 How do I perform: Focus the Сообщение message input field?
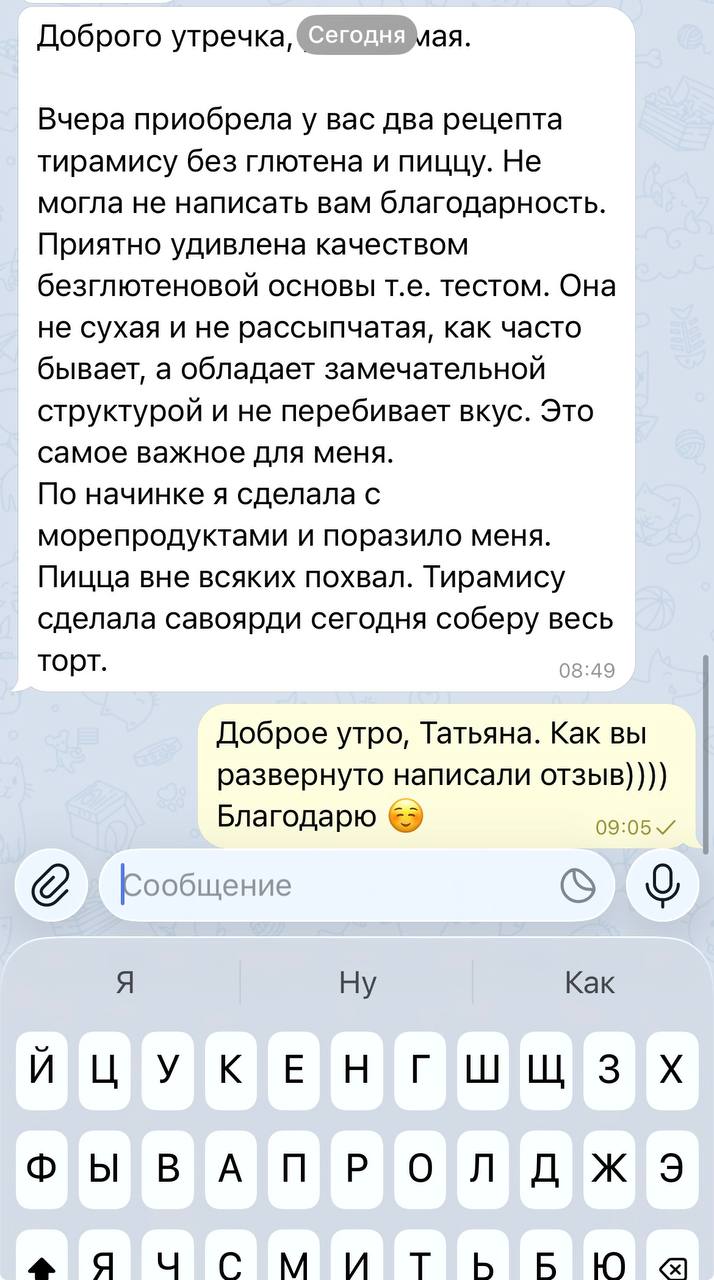click(x=330, y=885)
